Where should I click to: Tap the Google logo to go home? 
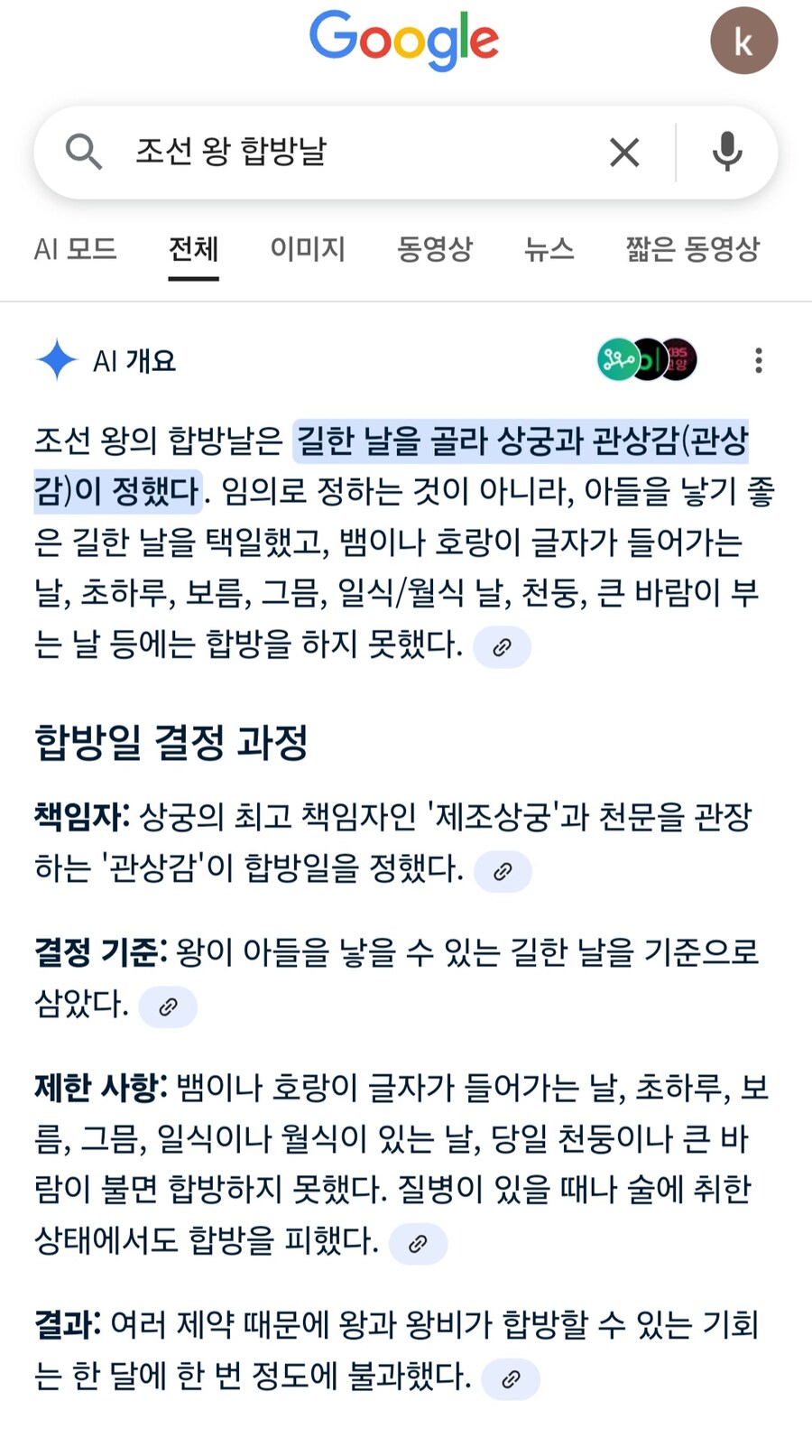(403, 40)
